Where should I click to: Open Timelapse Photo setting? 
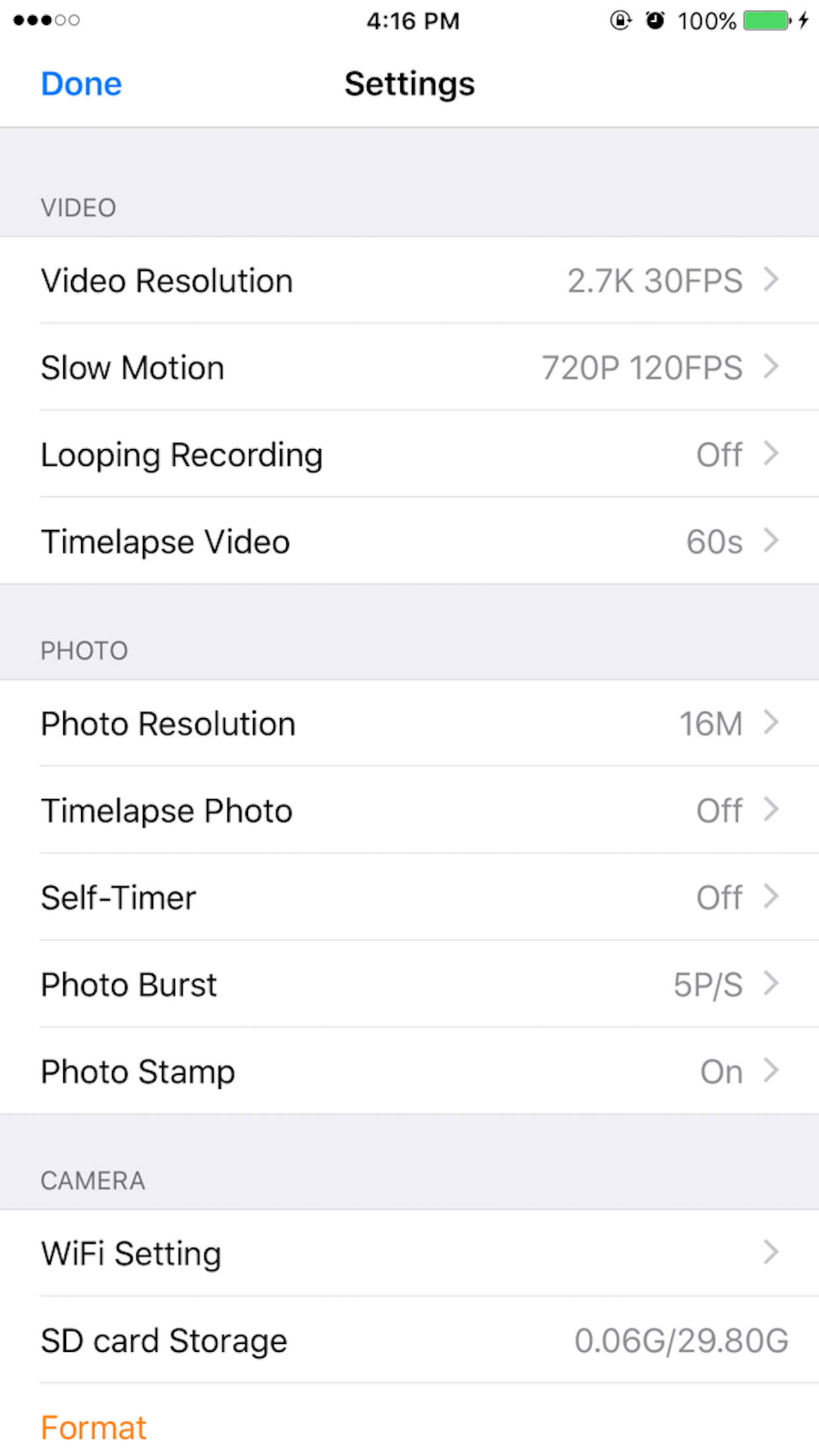(409, 811)
